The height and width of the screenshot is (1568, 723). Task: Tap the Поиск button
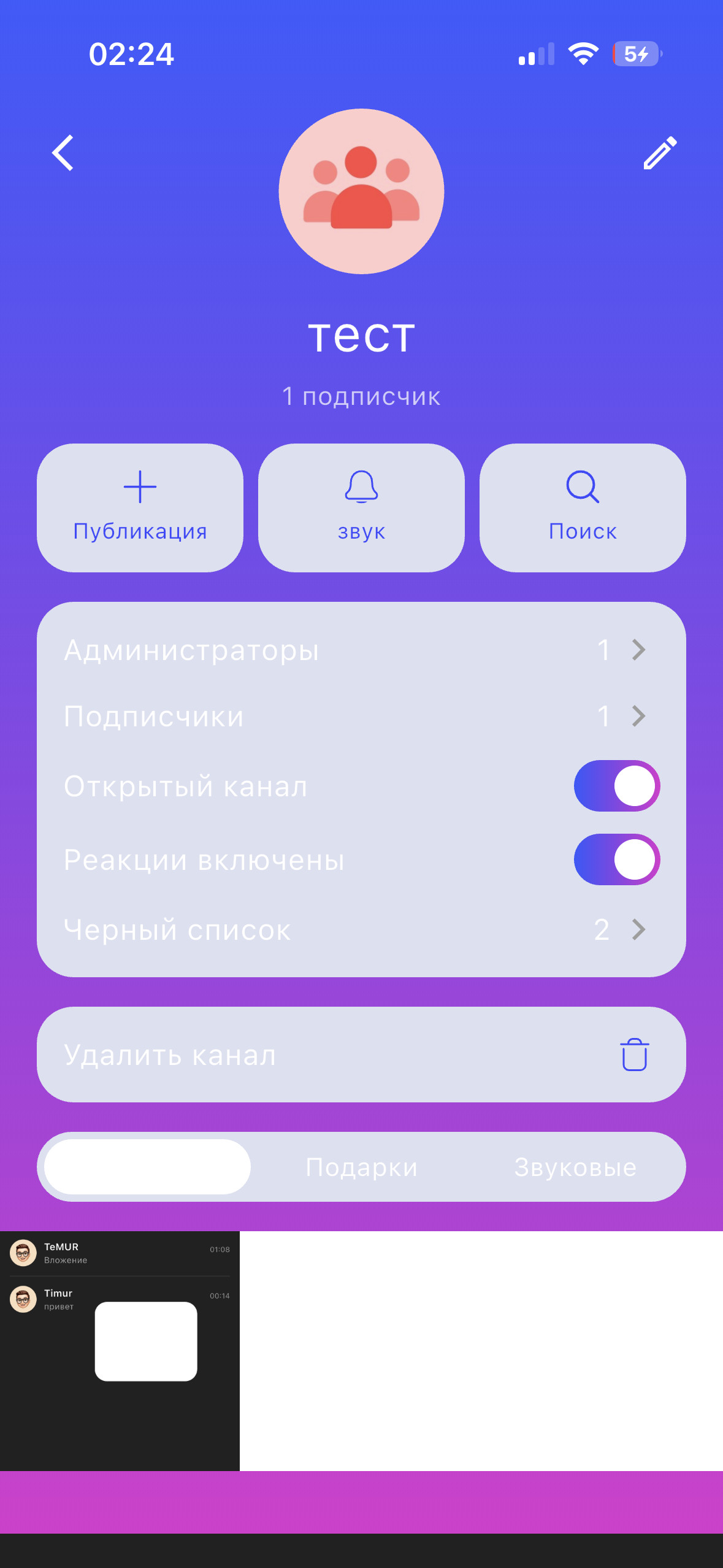(582, 508)
